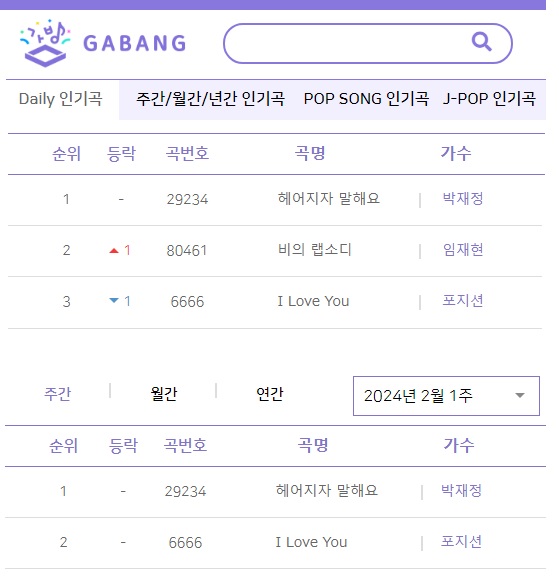The width and height of the screenshot is (559, 585).
Task: Open artist 박재정 in daily chart
Action: (x=463, y=198)
